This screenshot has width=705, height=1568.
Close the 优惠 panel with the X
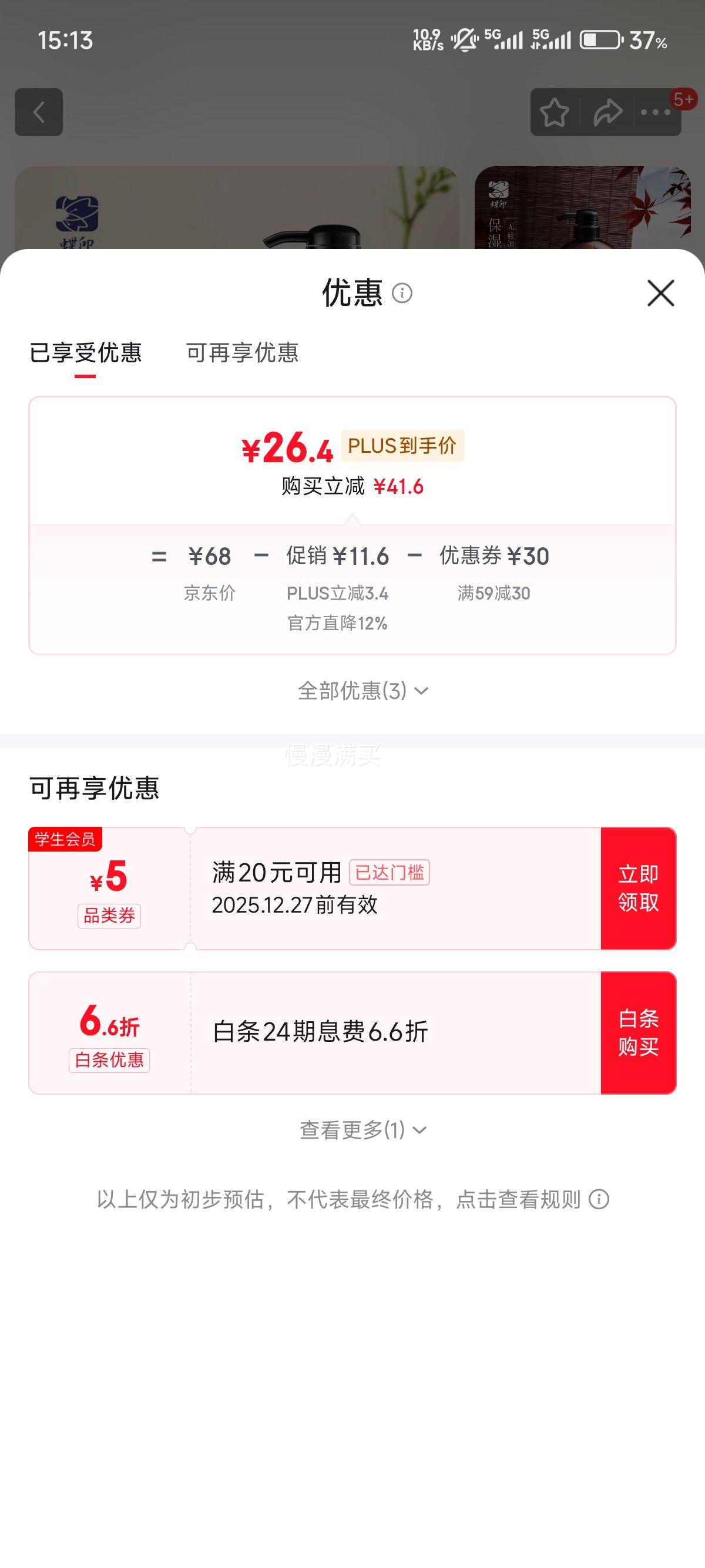661,294
